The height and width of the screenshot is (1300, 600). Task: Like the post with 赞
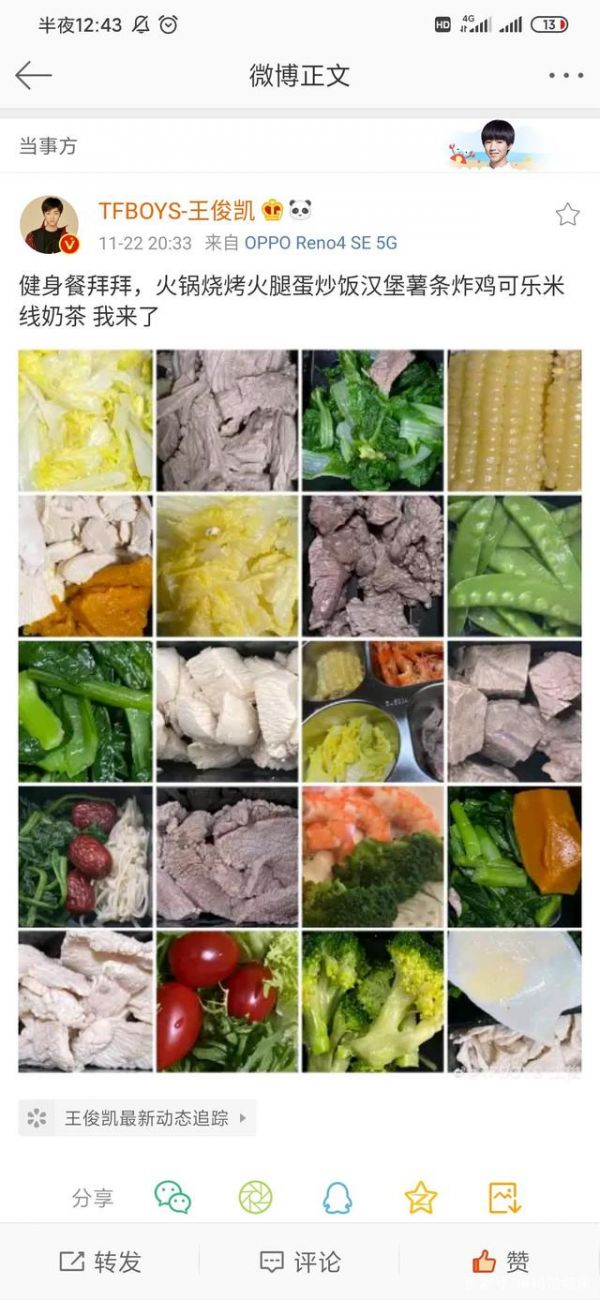[x=500, y=1262]
